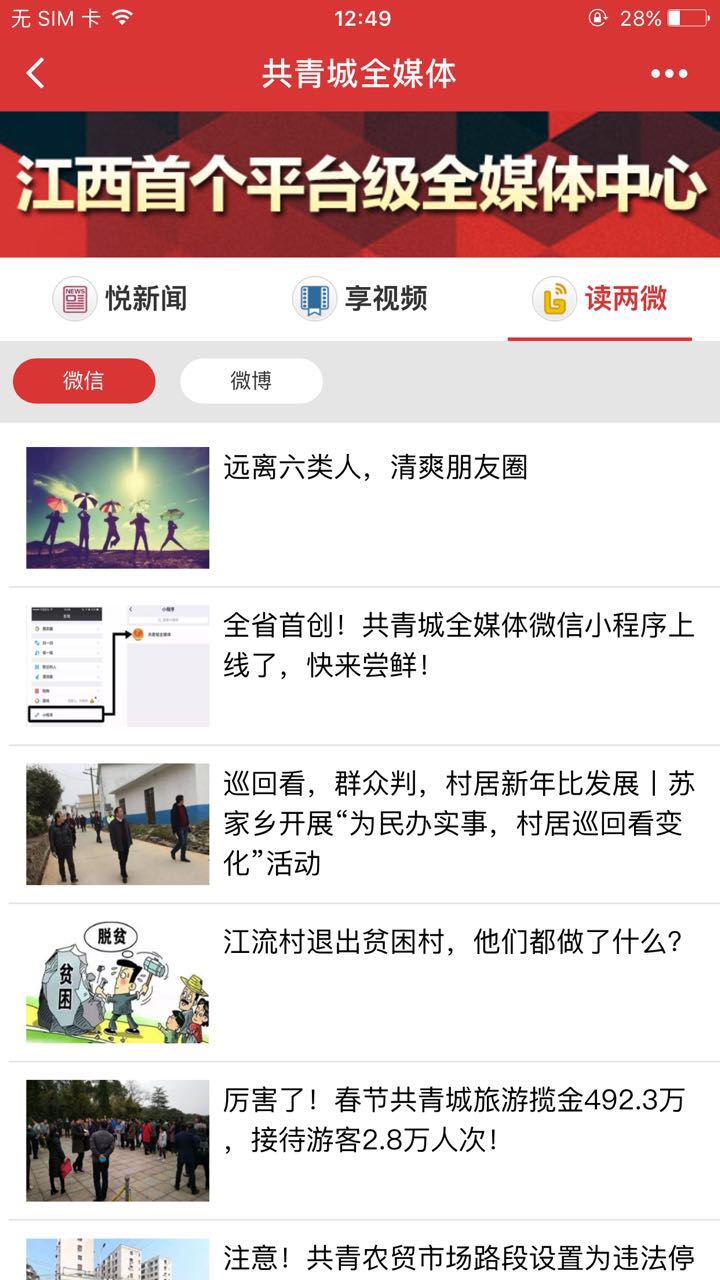Open article about 微信小程序上线
Viewport: 720px width, 1280px height.
click(458, 645)
